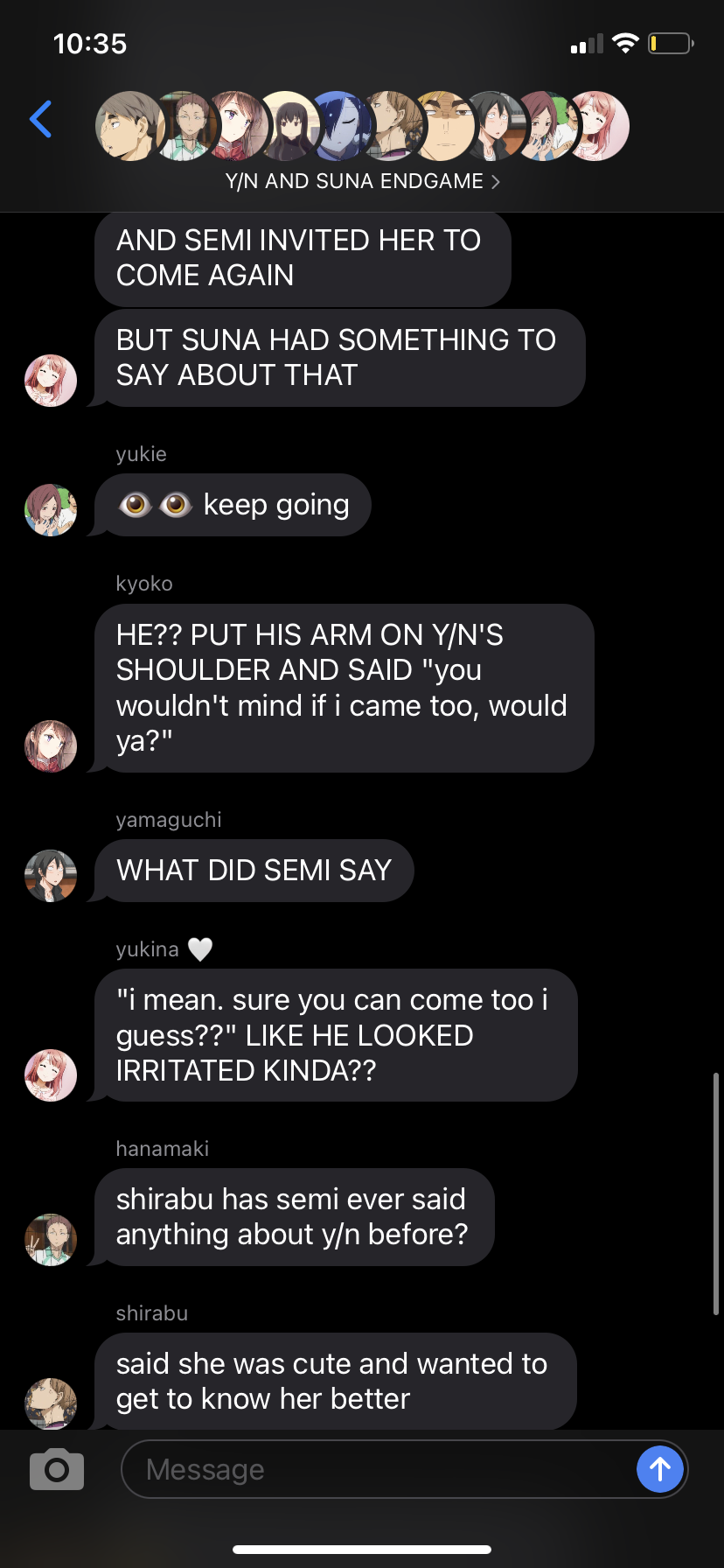Screen dimensions: 724x1568
Task: Open the camera to attach a photo
Action: [x=57, y=1469]
